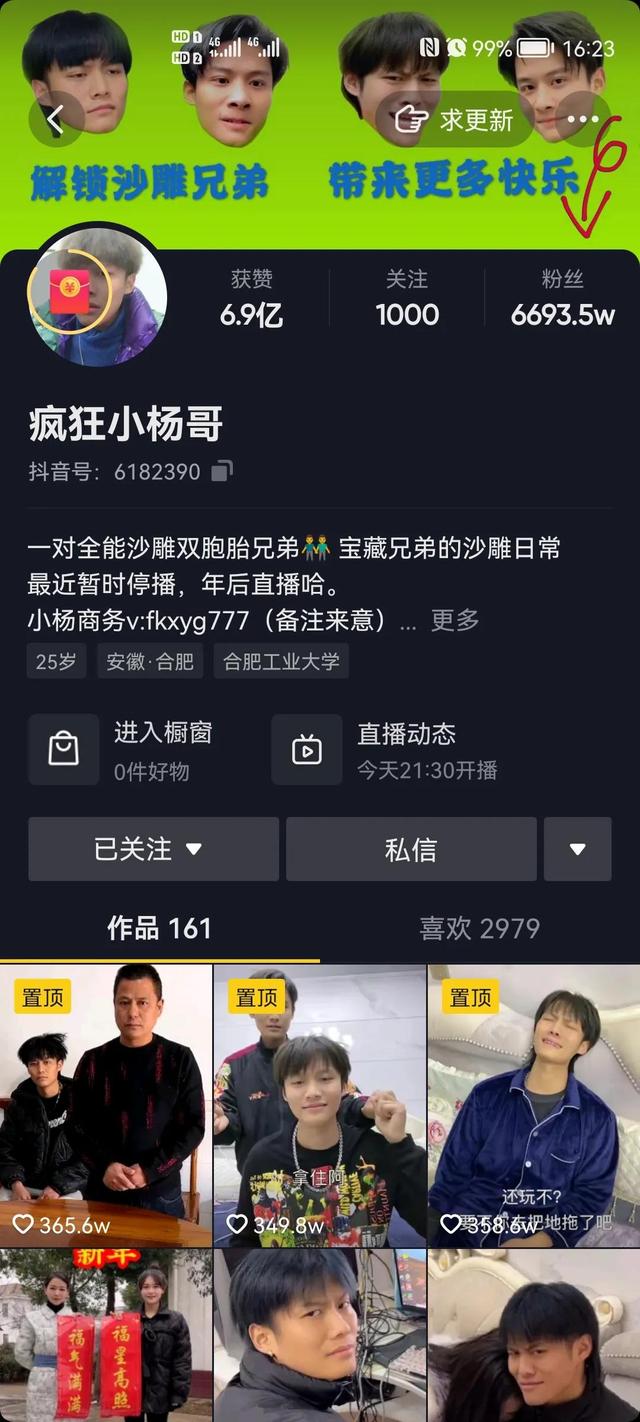Open the three-dot overflow menu
Image resolution: width=640 pixels, height=1422 pixels.
pos(583,120)
